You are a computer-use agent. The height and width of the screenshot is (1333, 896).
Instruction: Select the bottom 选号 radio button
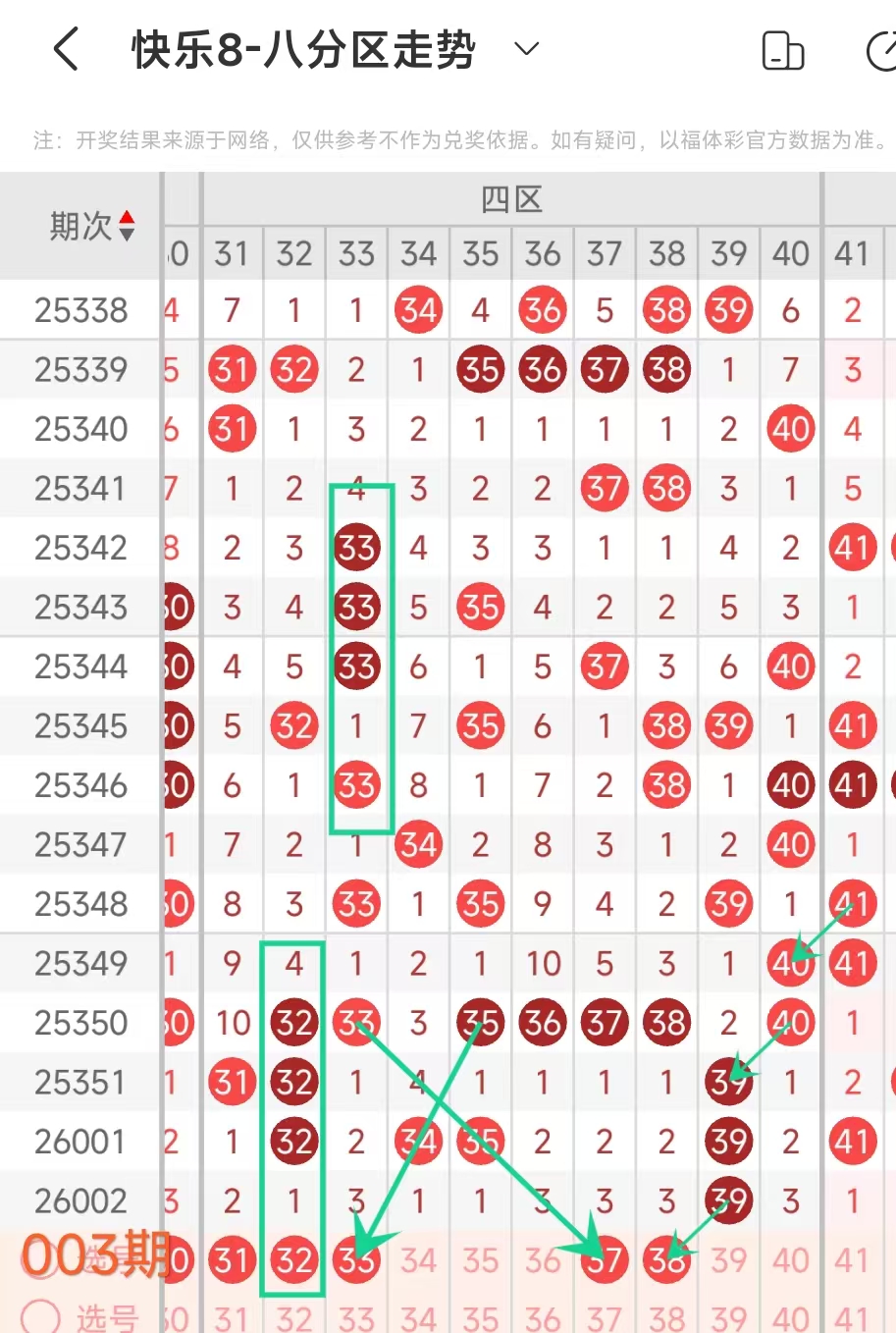40,1317
